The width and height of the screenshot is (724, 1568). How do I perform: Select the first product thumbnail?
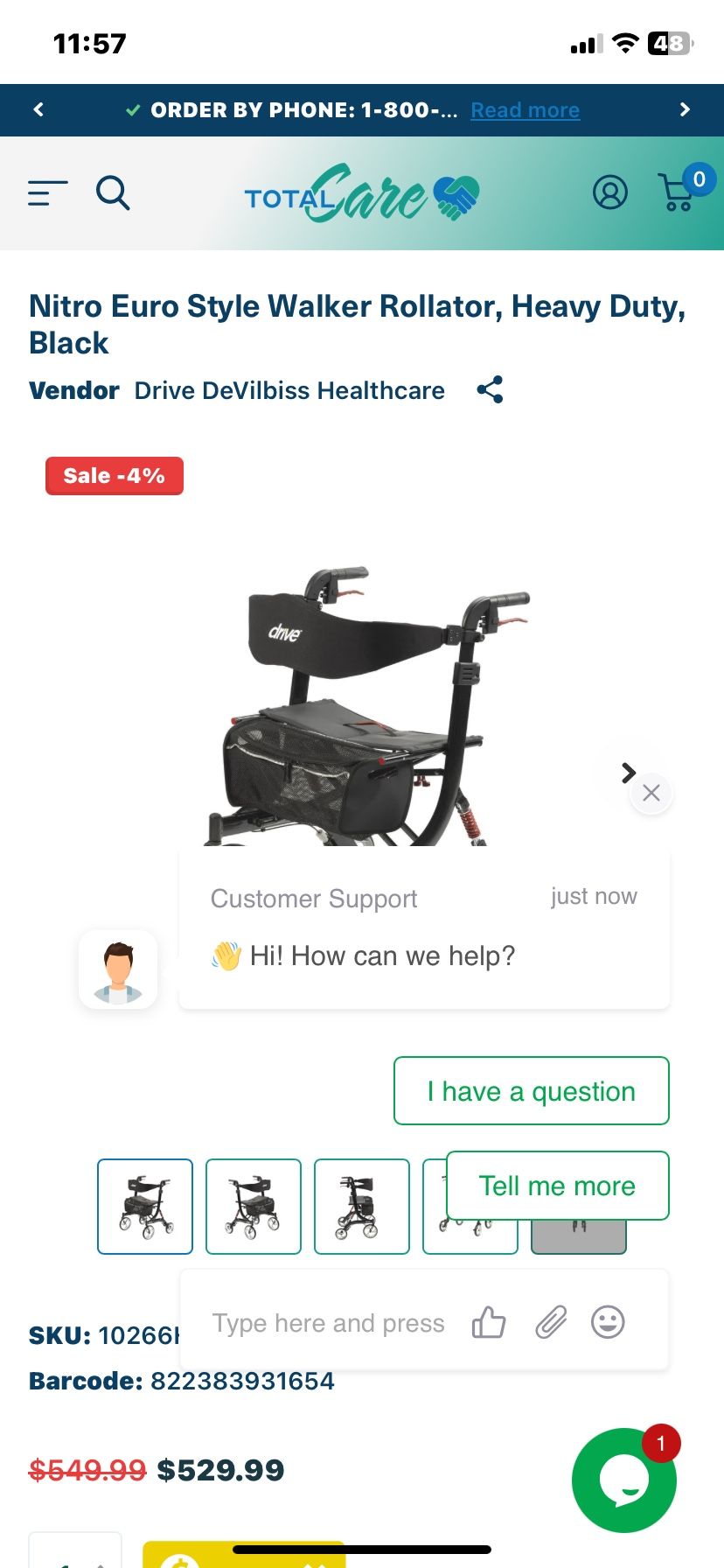tap(145, 1207)
